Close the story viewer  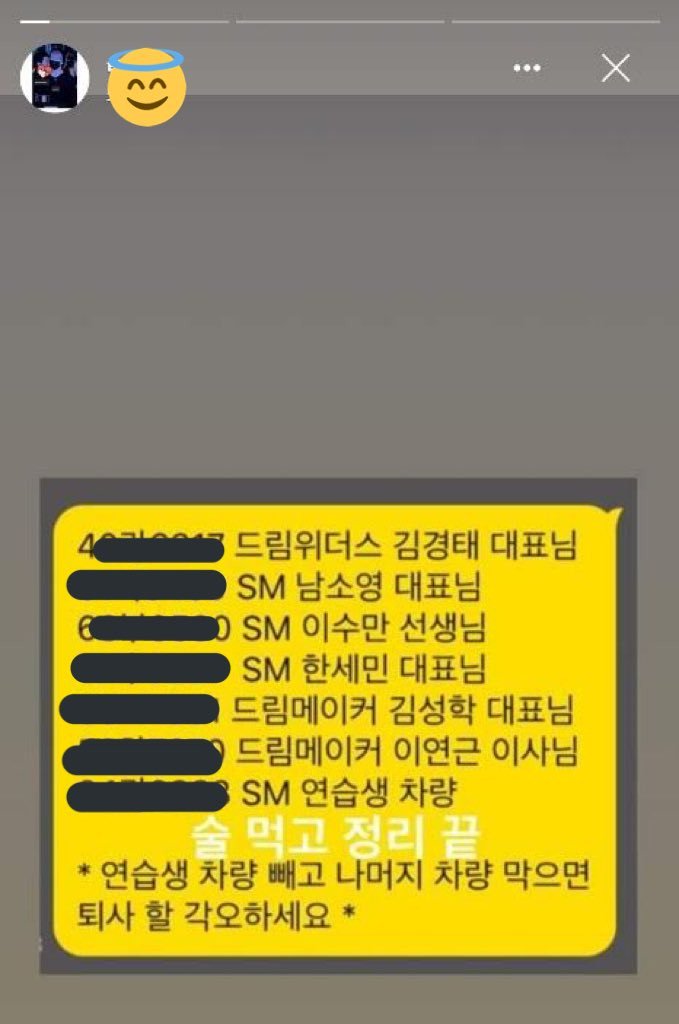(615, 68)
